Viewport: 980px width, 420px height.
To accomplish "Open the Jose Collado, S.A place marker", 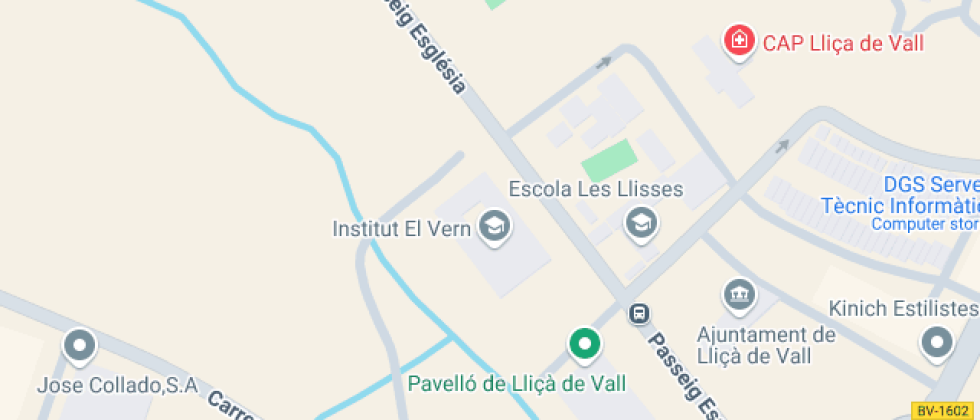I will tap(81, 347).
